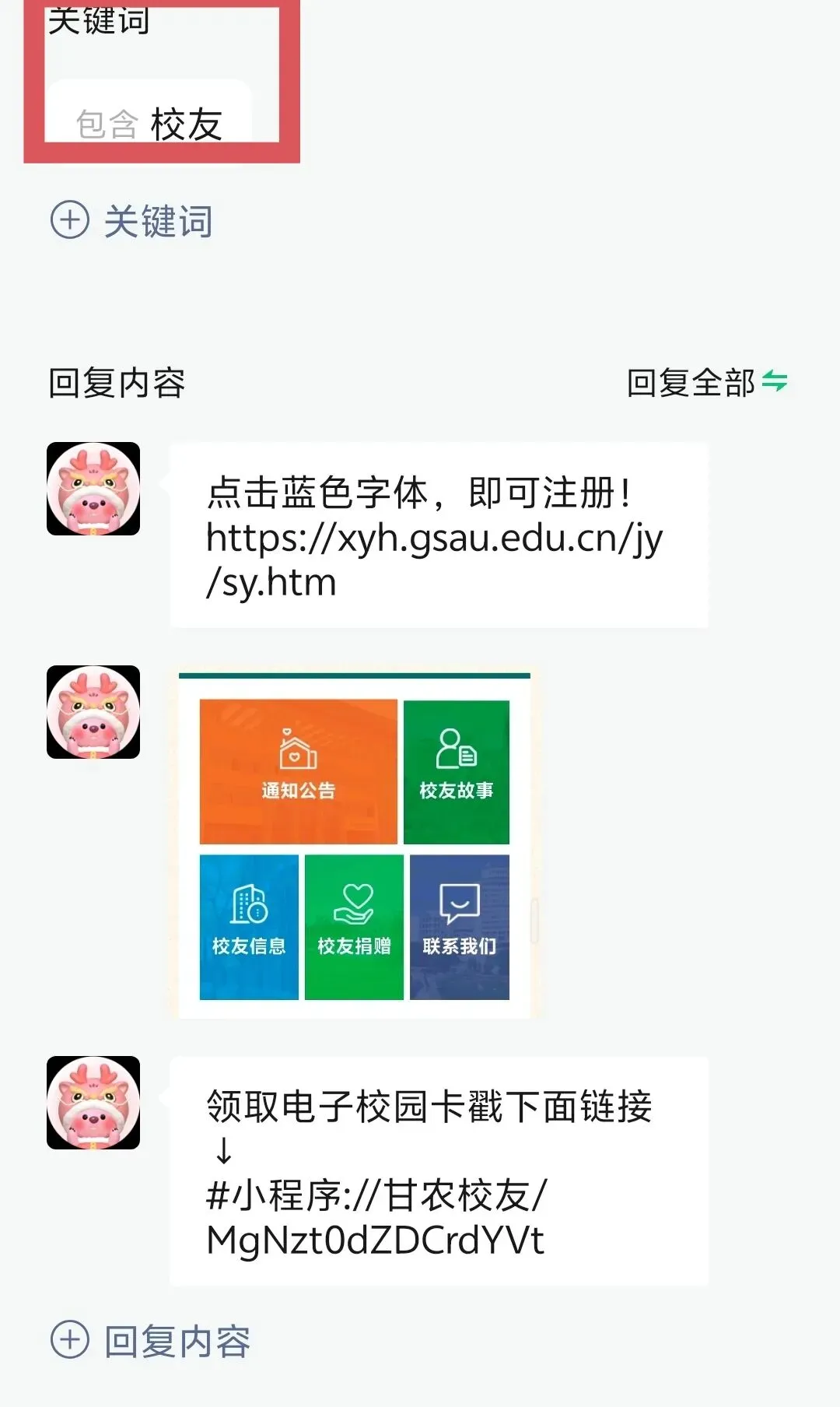This screenshot has height=1407, width=840.
Task: Add a new 关键词 keyword
Action: [131, 221]
